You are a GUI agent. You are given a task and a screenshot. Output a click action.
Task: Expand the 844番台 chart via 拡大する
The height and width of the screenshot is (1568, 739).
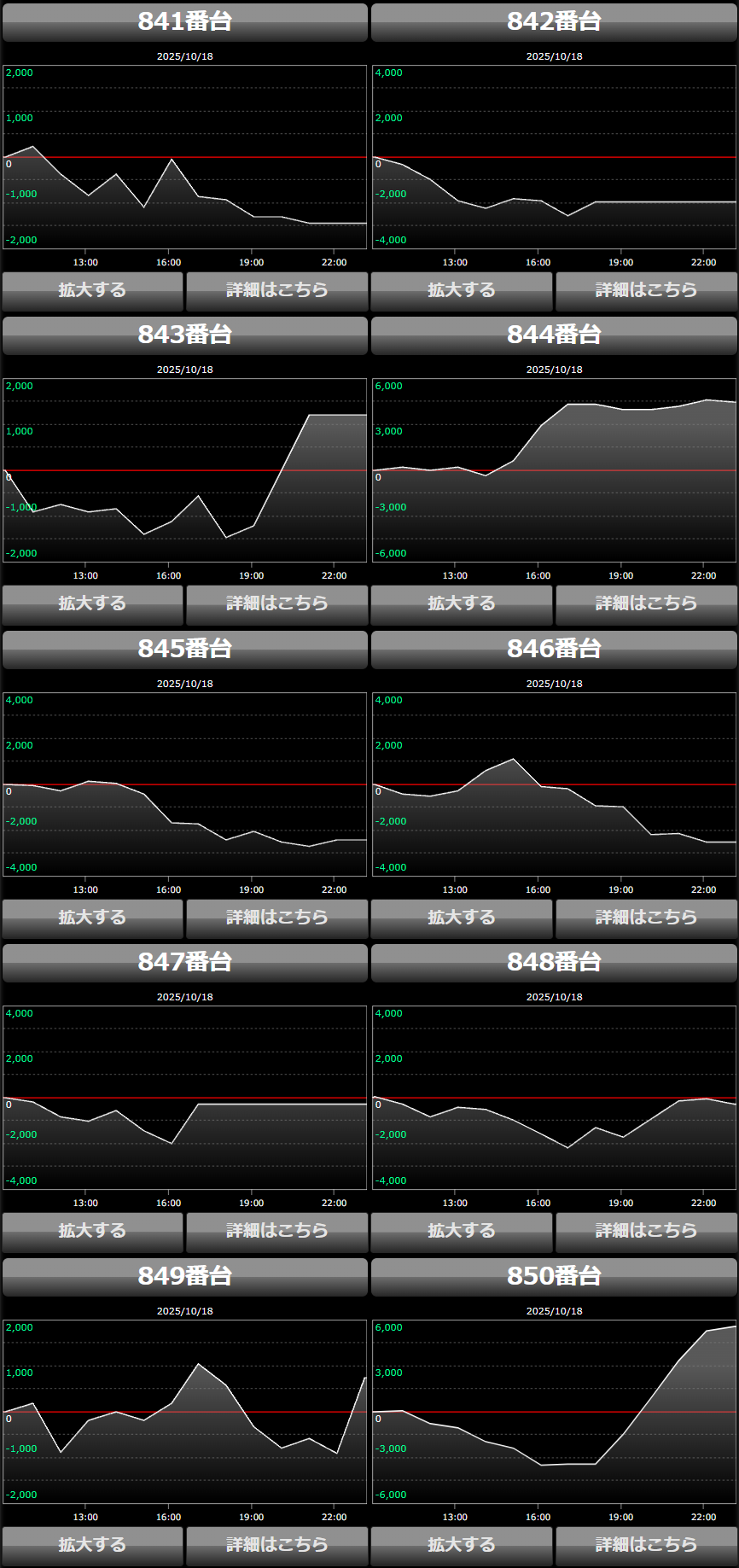[462, 603]
